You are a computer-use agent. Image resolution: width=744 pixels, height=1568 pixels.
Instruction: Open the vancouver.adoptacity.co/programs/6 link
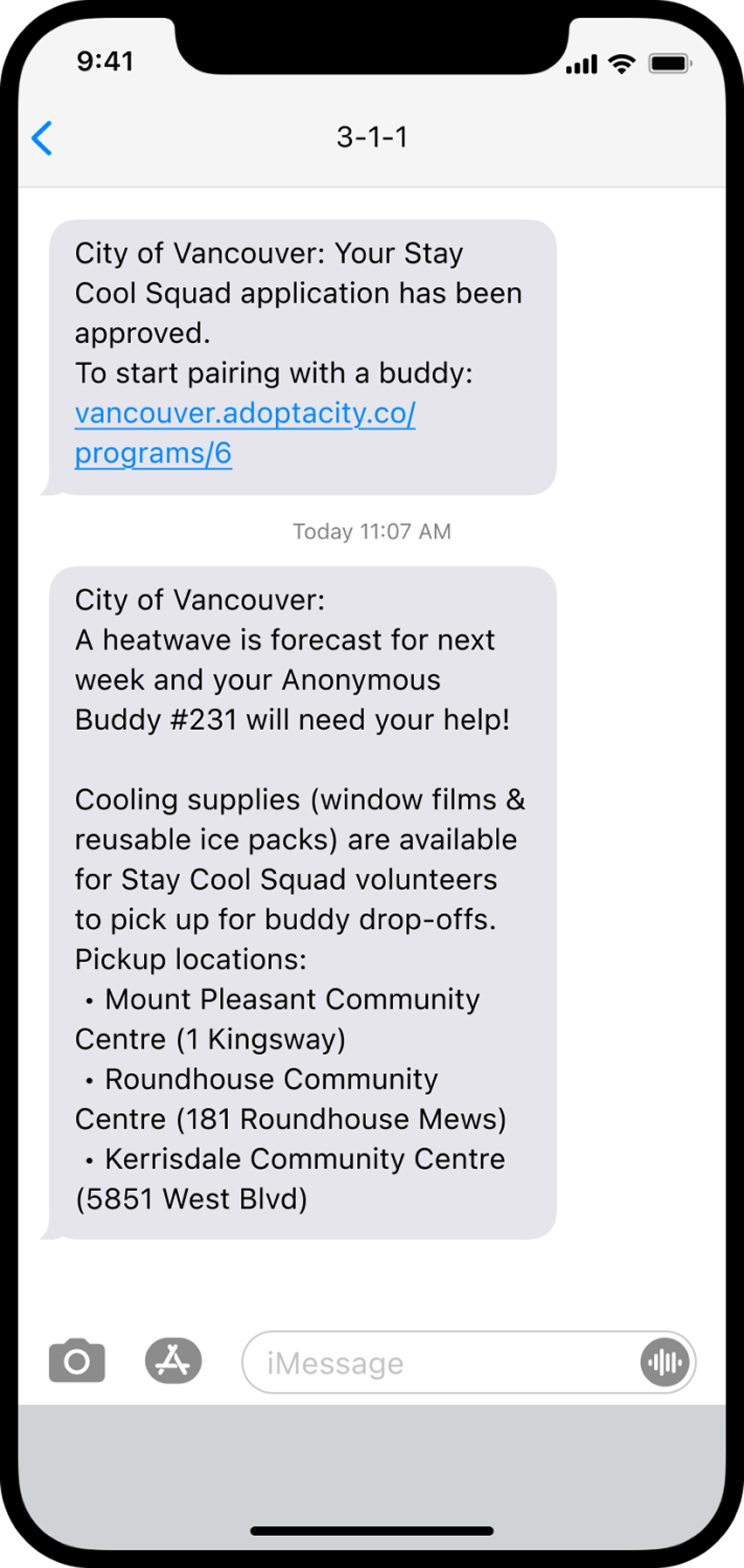click(245, 433)
